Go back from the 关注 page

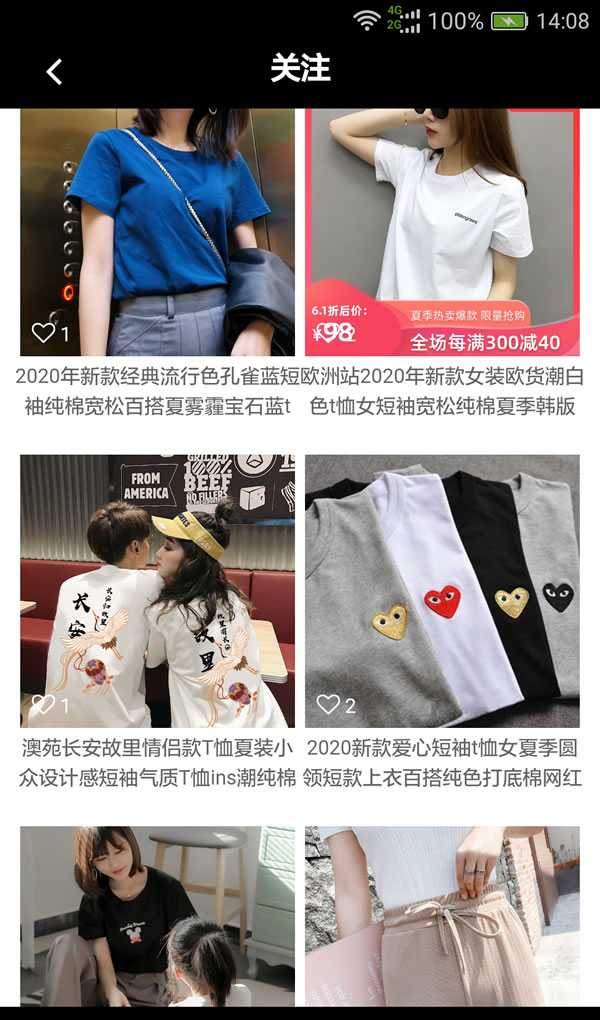coord(54,71)
